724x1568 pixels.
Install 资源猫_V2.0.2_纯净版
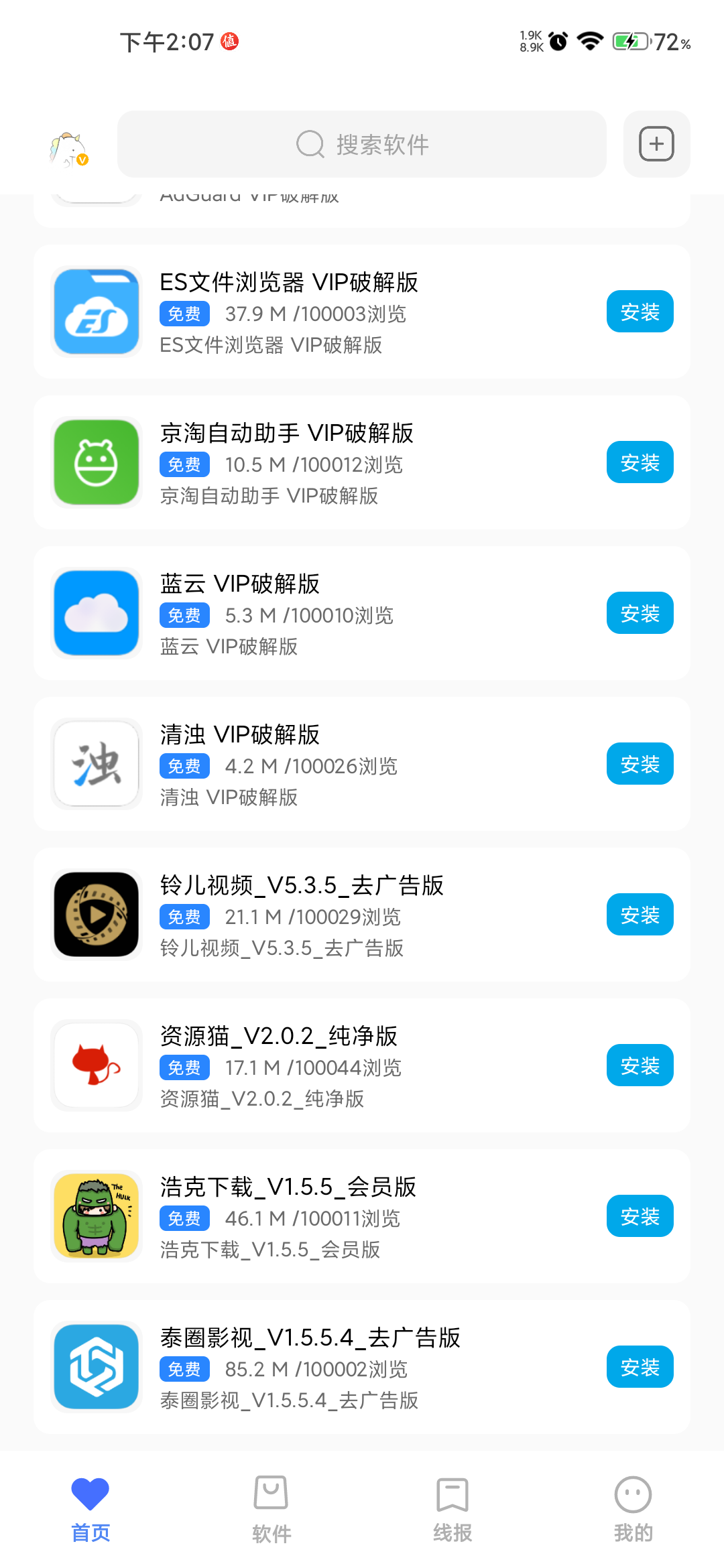(640, 1065)
